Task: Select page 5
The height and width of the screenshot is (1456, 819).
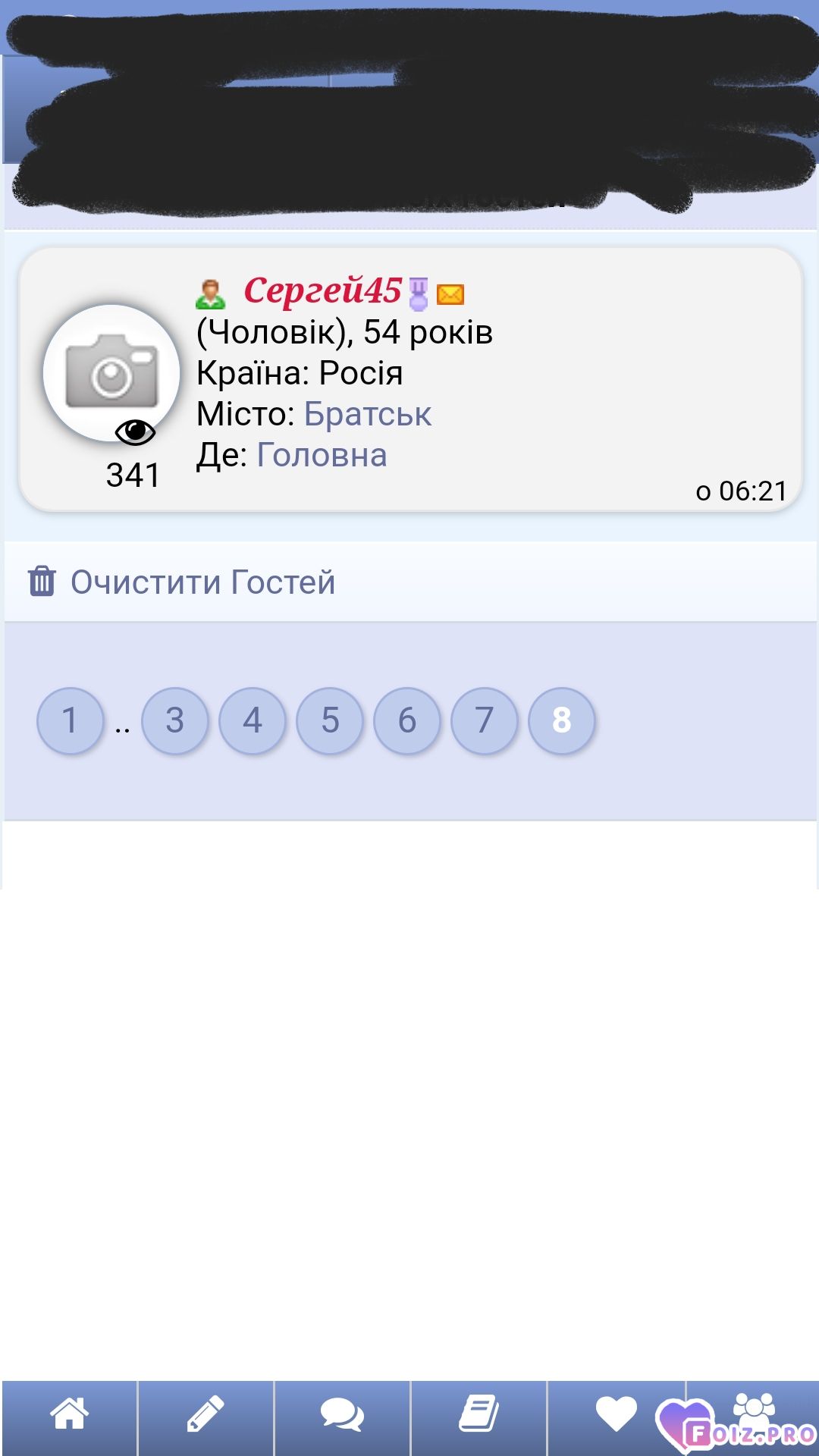Action: (x=330, y=720)
